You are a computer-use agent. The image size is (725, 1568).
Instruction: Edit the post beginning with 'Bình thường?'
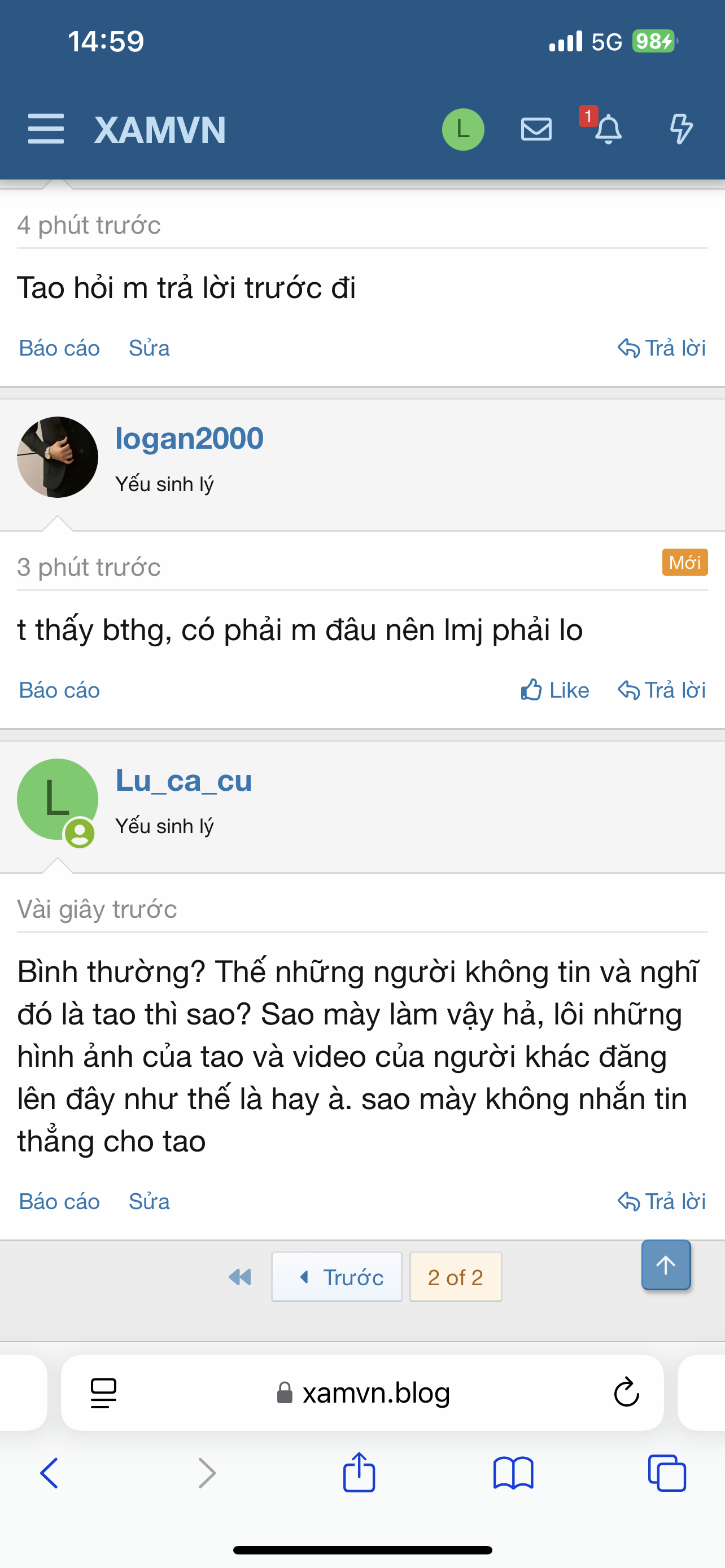tap(149, 1202)
